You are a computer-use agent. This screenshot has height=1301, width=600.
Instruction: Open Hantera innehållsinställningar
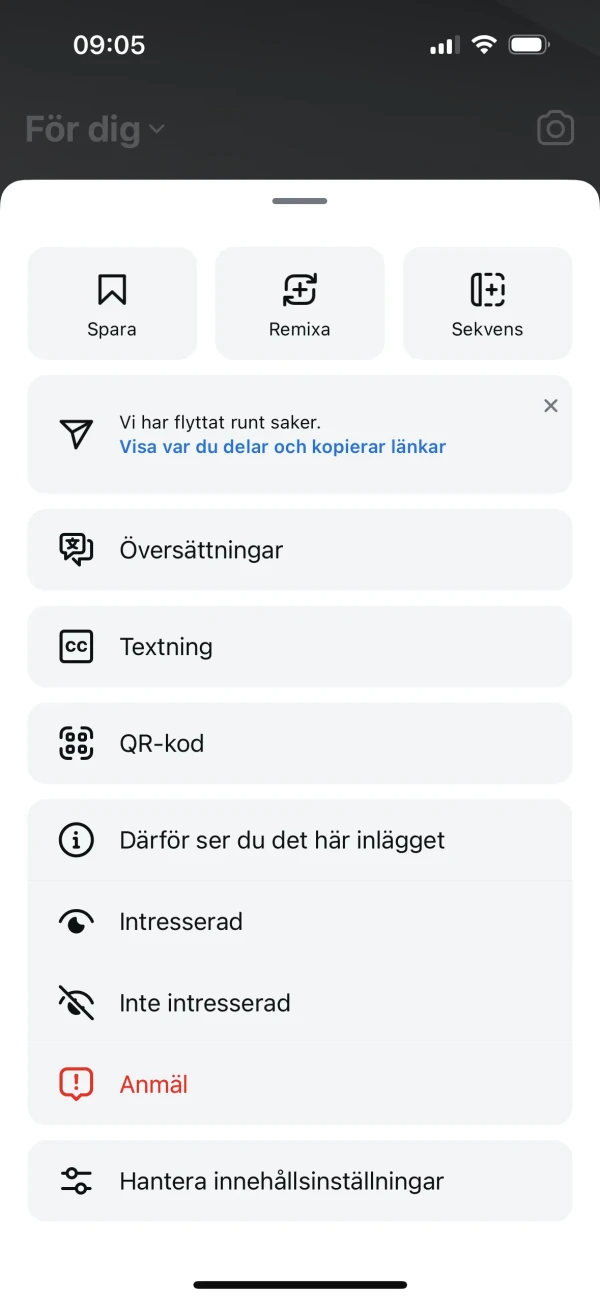[300, 1181]
